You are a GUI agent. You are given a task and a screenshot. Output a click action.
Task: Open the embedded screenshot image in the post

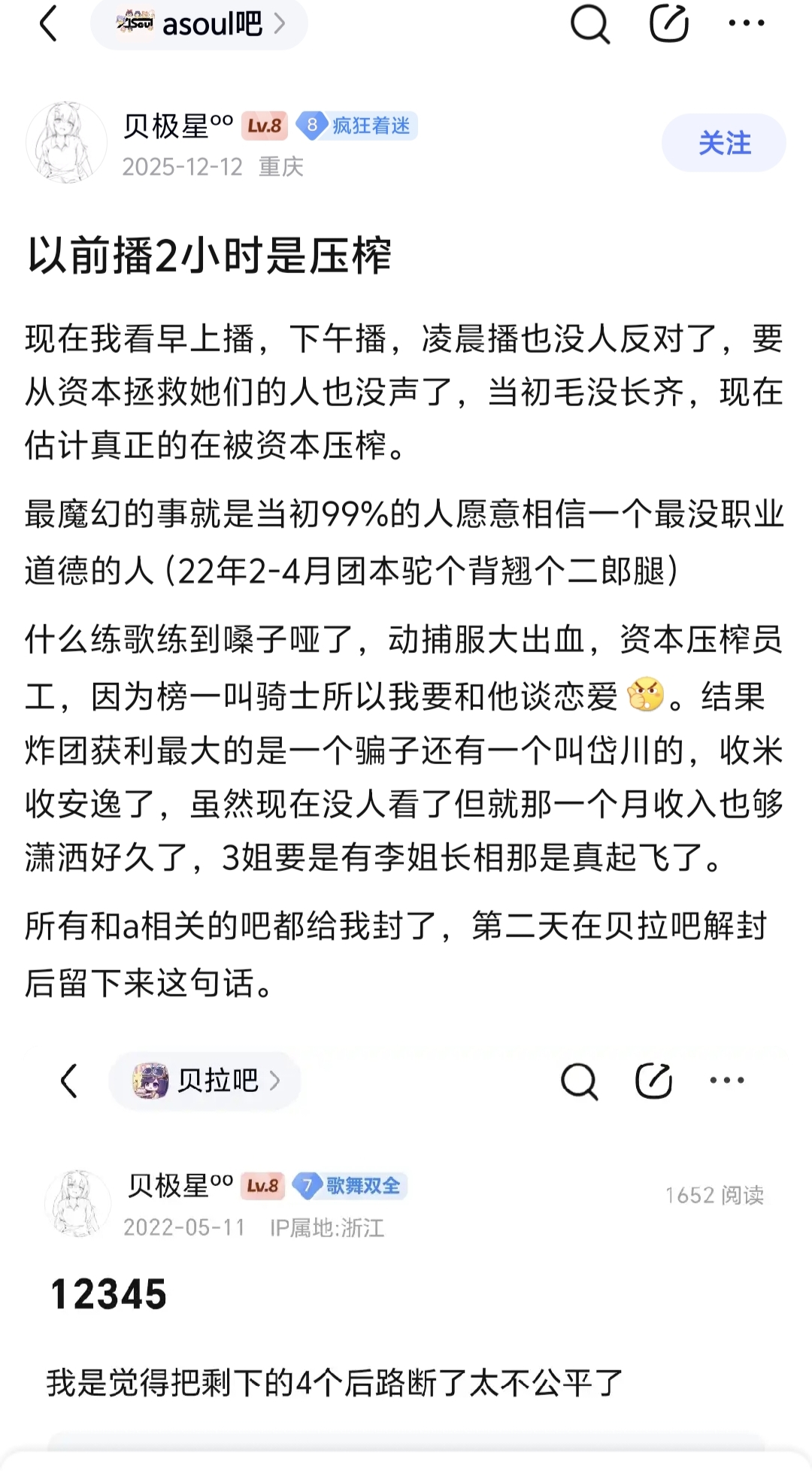406,1241
